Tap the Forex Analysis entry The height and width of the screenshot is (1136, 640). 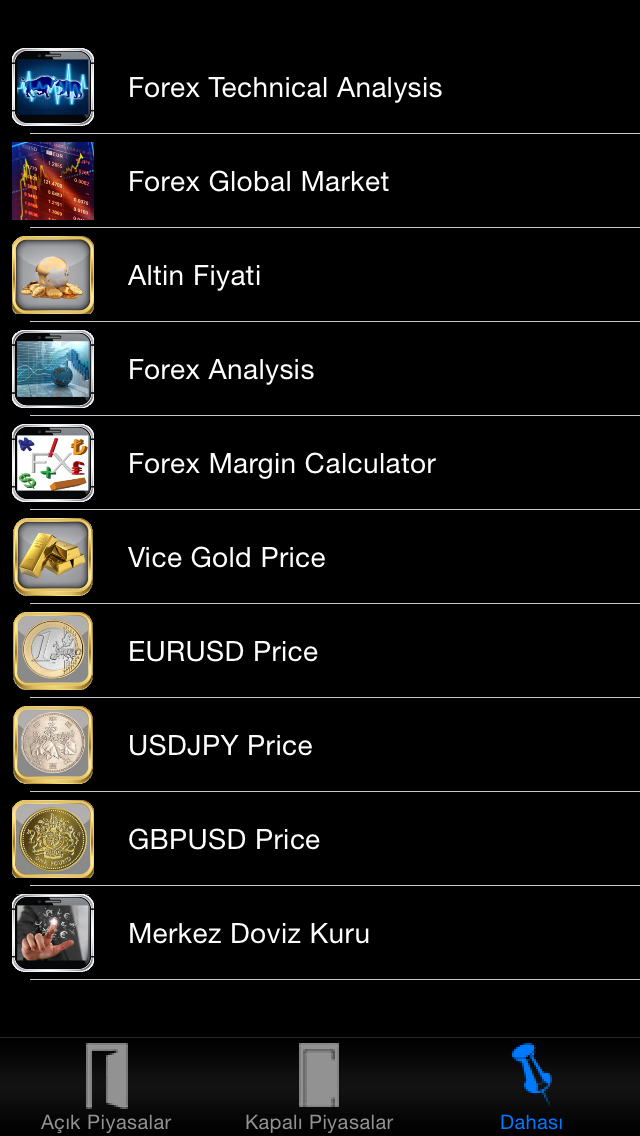pyautogui.click(x=221, y=370)
